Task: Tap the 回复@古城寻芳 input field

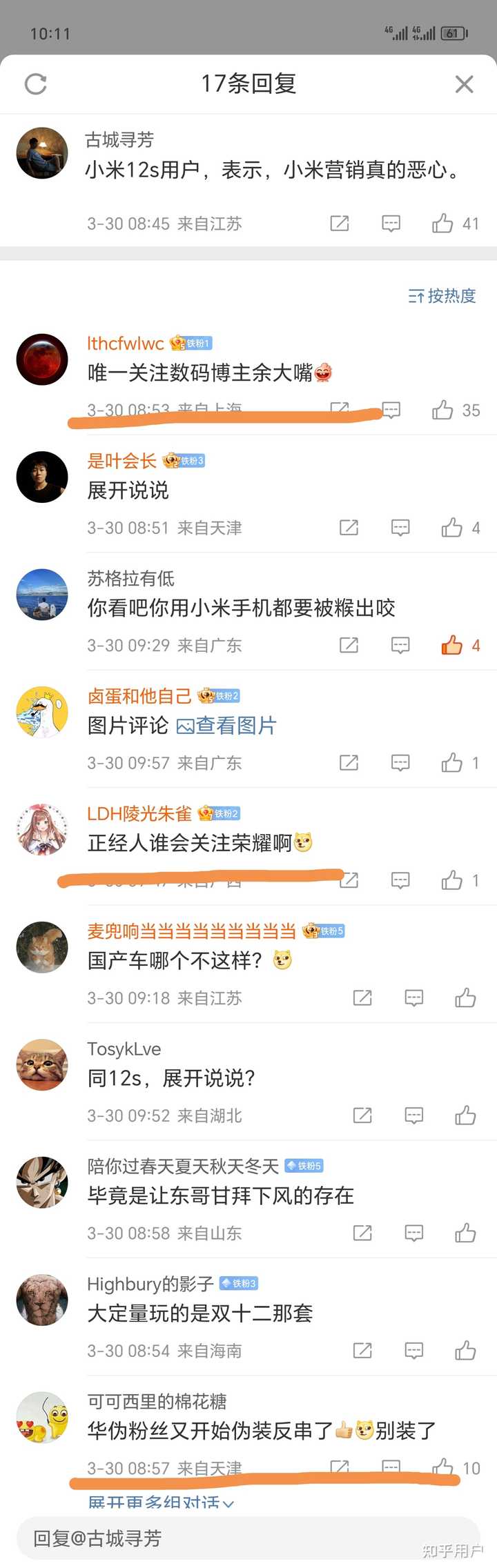Action: pyautogui.click(x=248, y=1538)
